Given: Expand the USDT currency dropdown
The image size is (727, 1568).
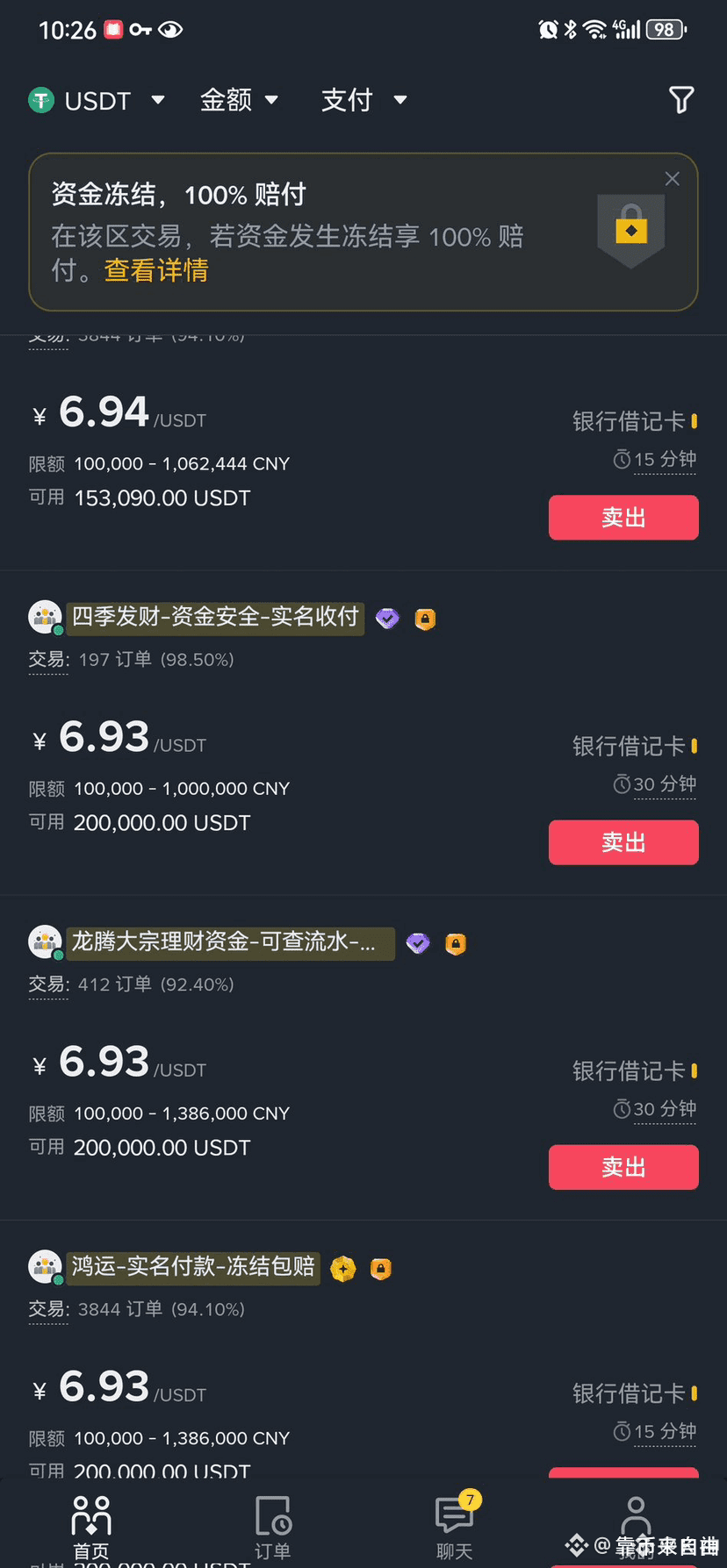Looking at the screenshot, I should pos(159,100).
